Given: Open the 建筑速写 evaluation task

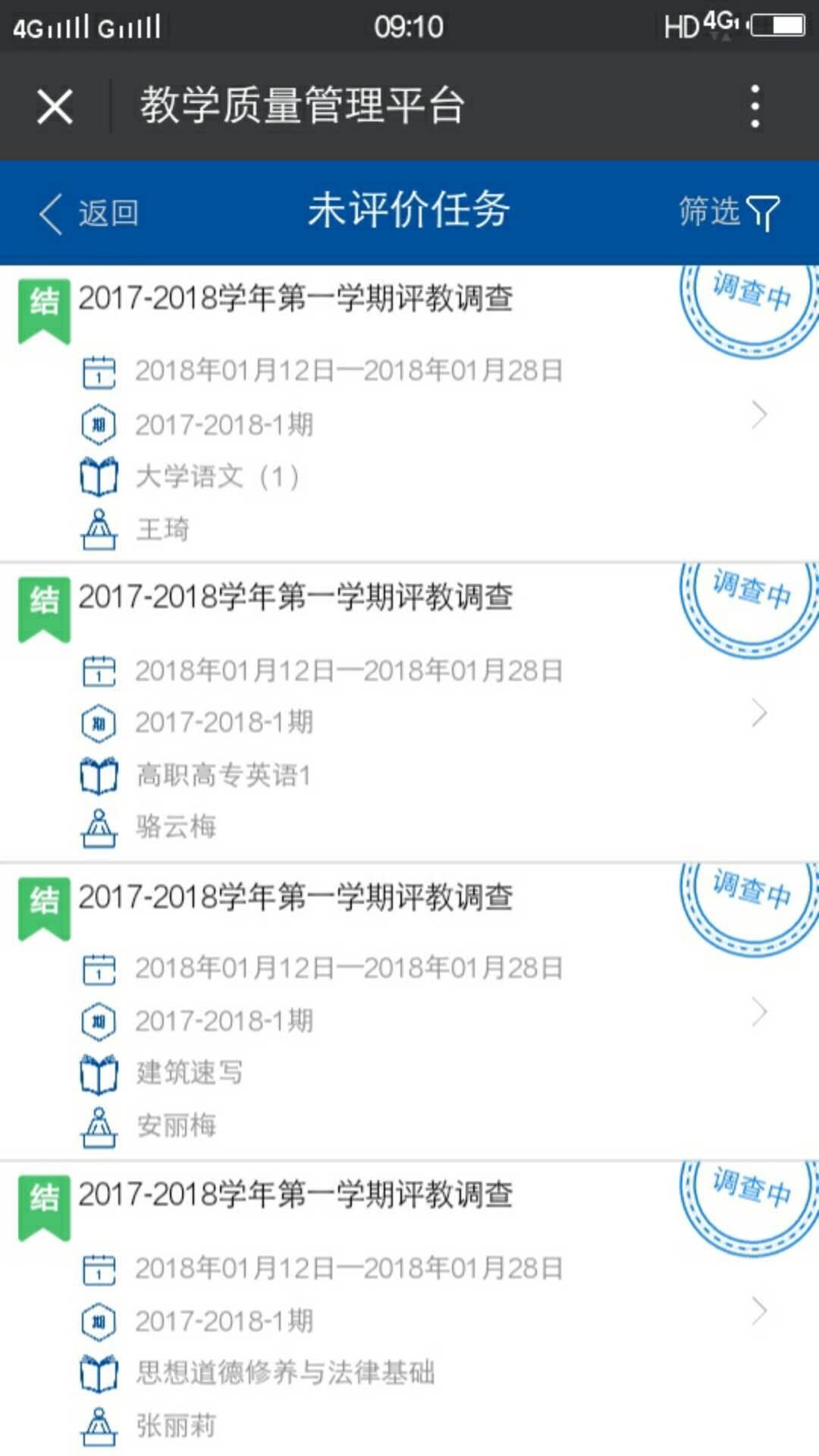Looking at the screenshot, I should click(409, 1012).
